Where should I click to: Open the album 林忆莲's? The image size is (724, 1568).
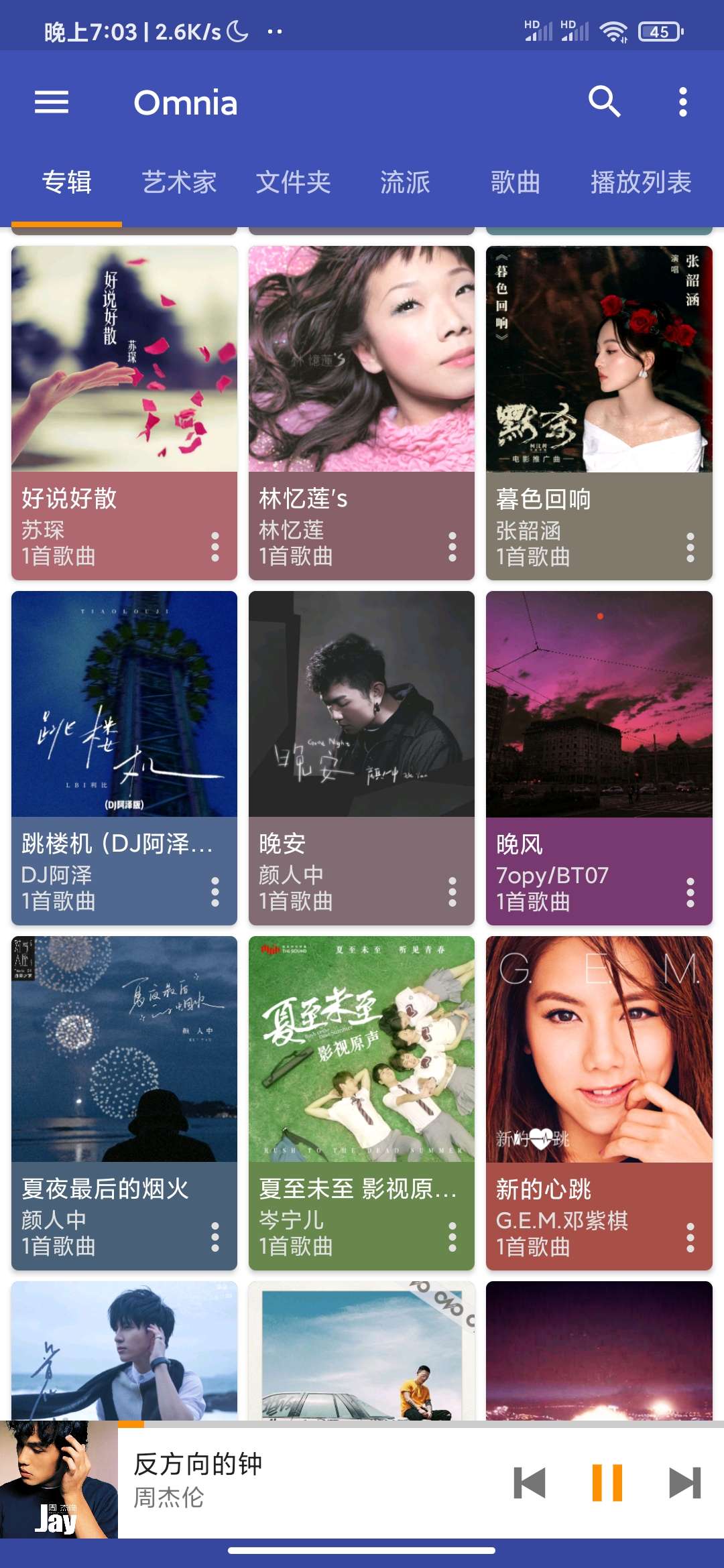coord(361,360)
